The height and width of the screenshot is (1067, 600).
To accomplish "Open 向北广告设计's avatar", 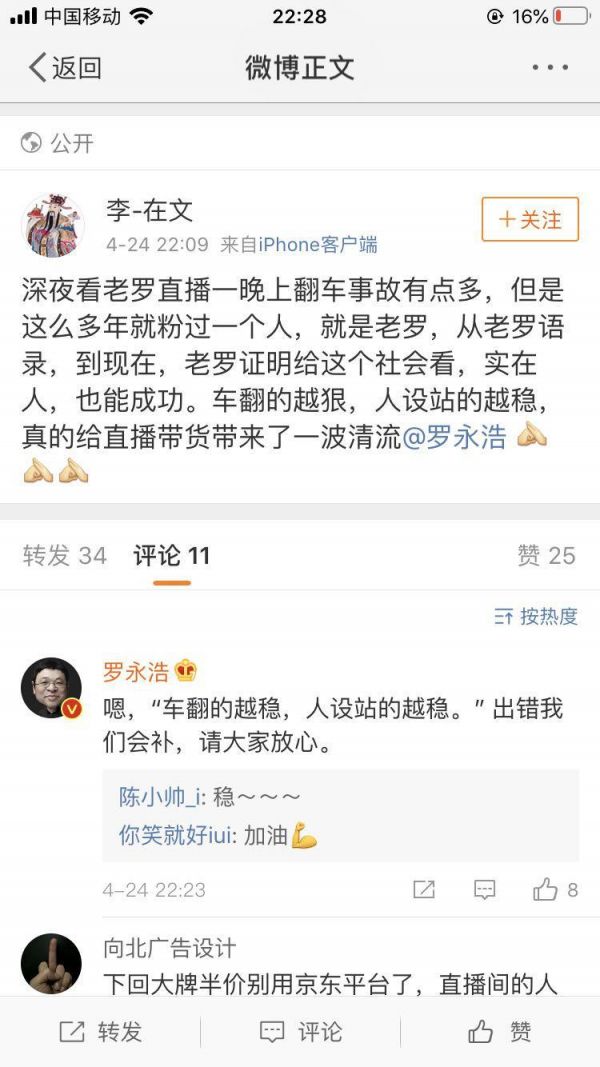I will (51, 963).
